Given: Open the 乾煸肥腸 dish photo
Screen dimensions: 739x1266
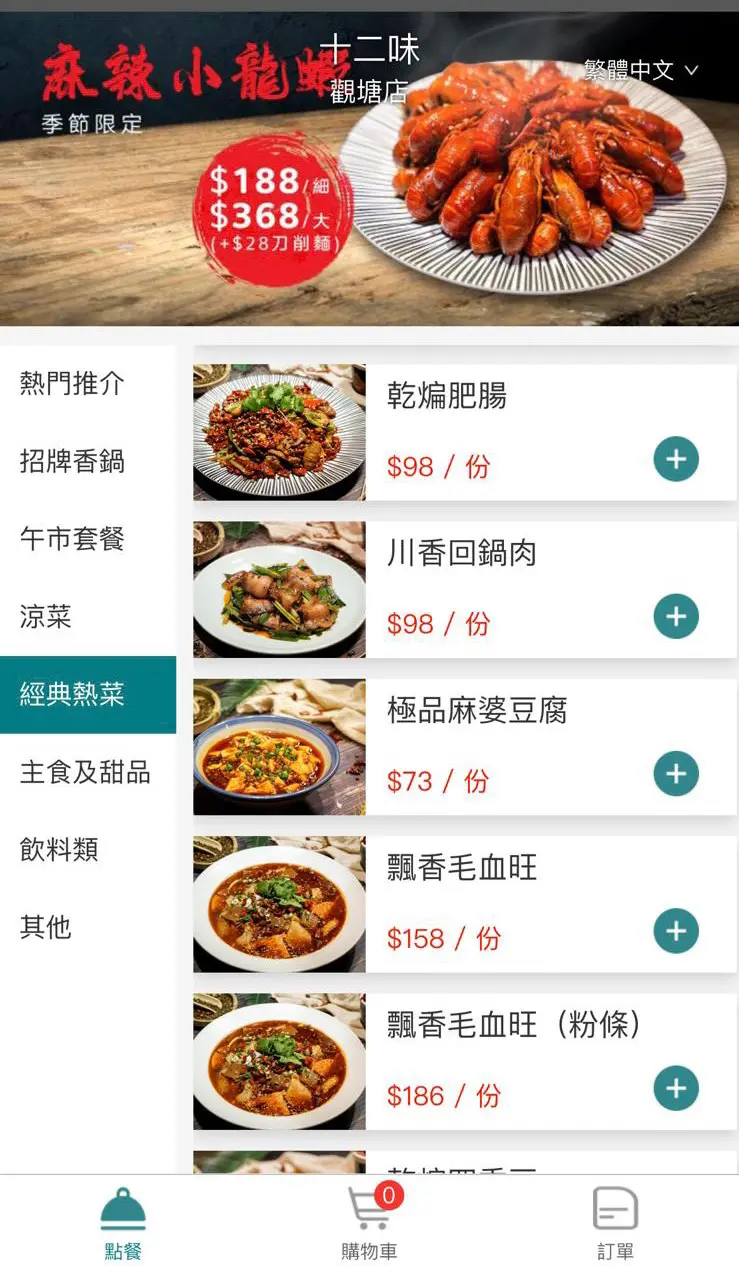Looking at the screenshot, I should click(x=279, y=432).
